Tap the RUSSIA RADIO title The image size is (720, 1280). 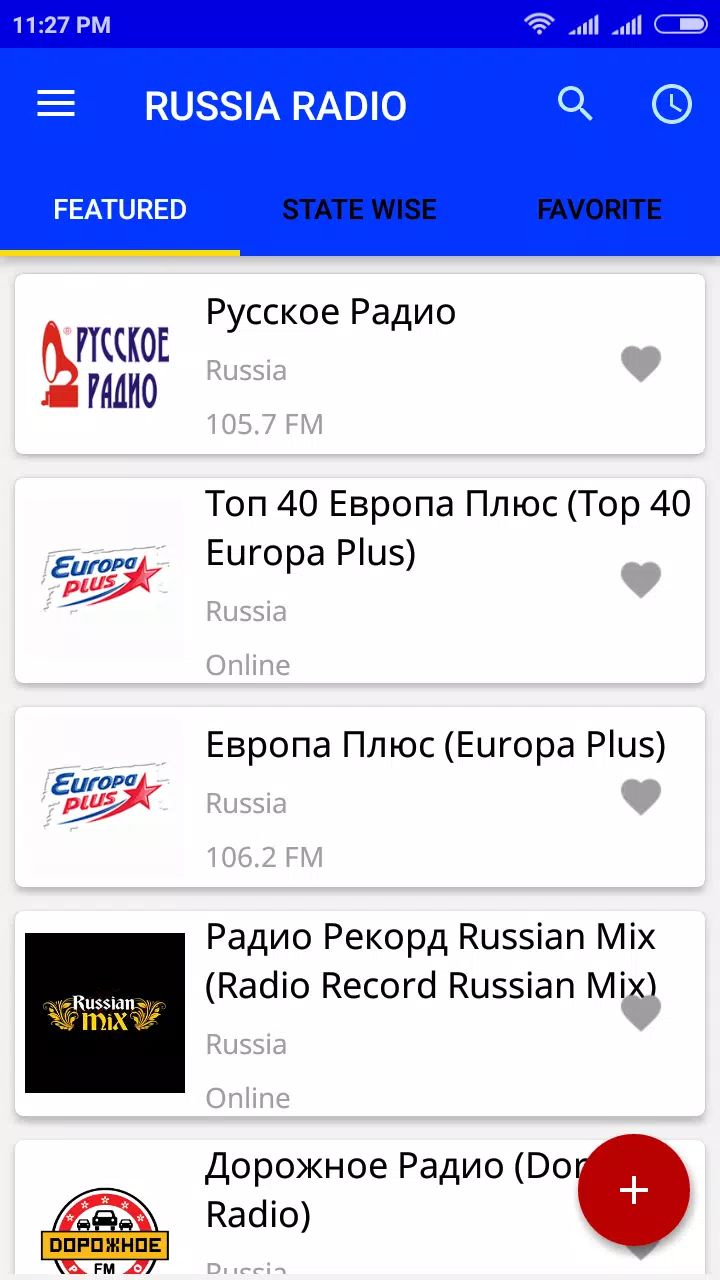tap(276, 105)
